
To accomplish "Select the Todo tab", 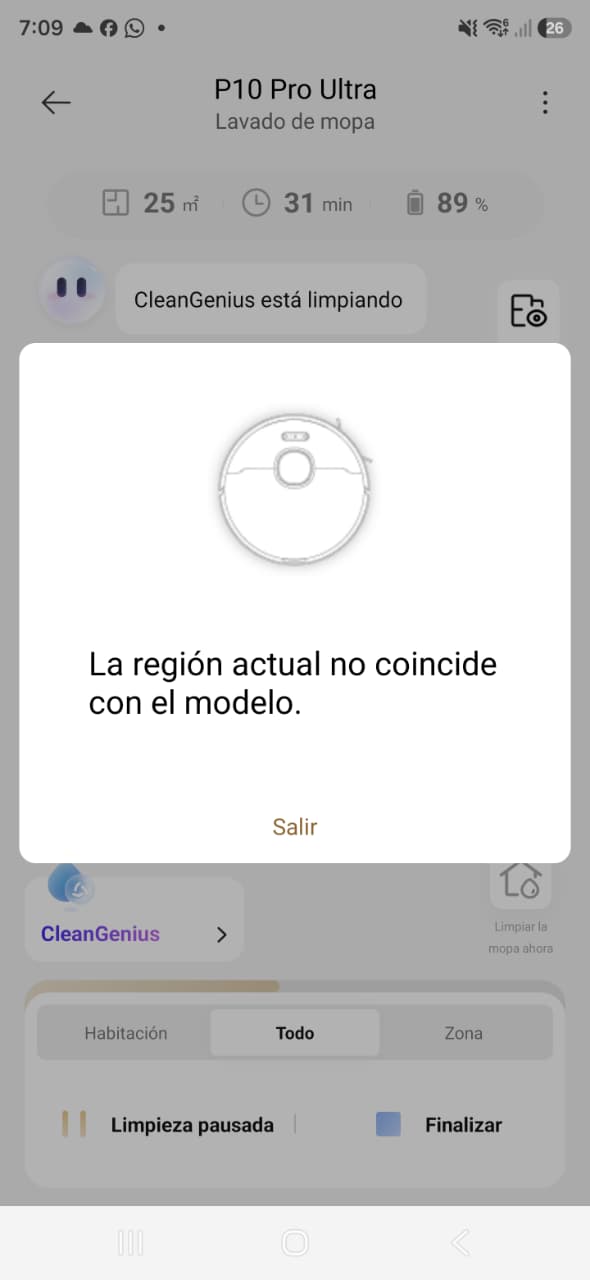I will [295, 1033].
